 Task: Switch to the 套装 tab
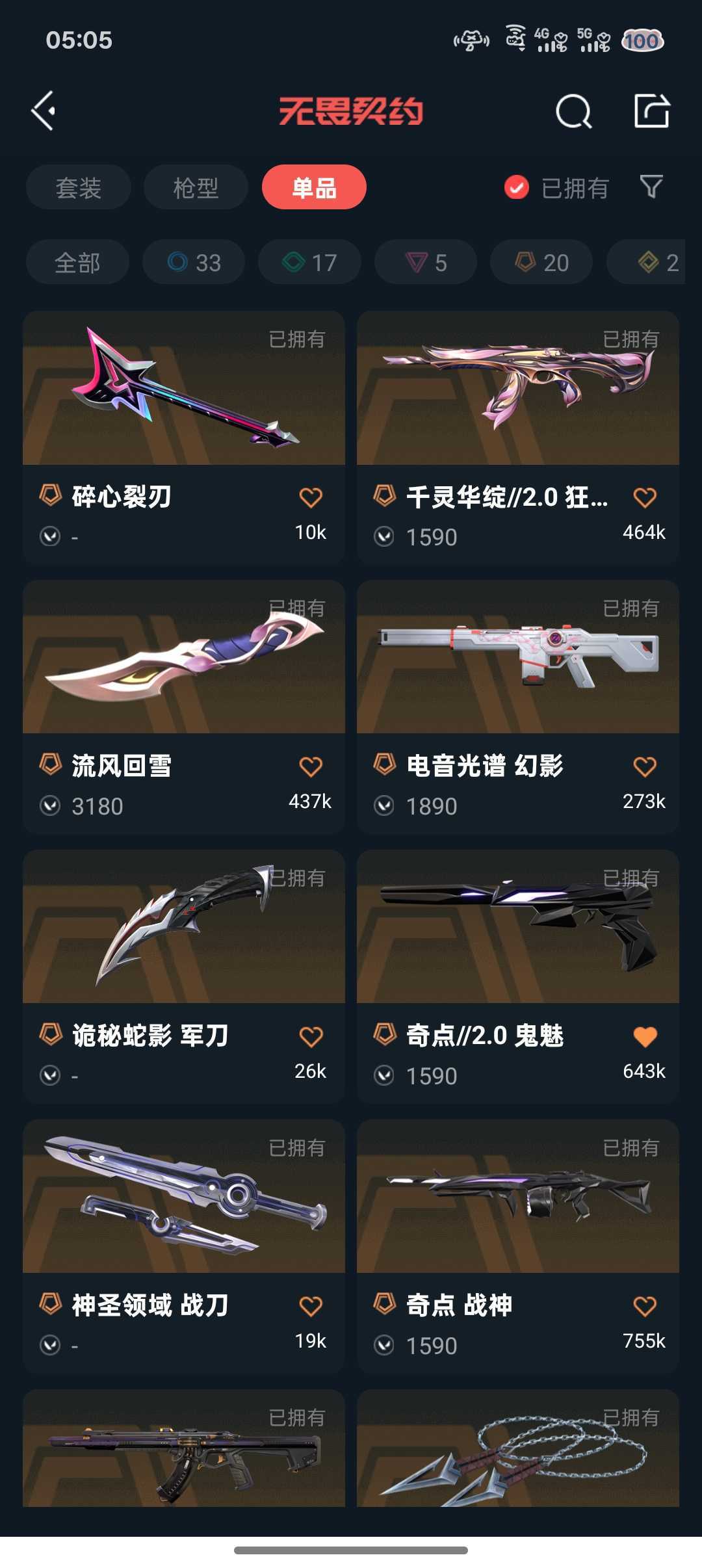[x=78, y=188]
